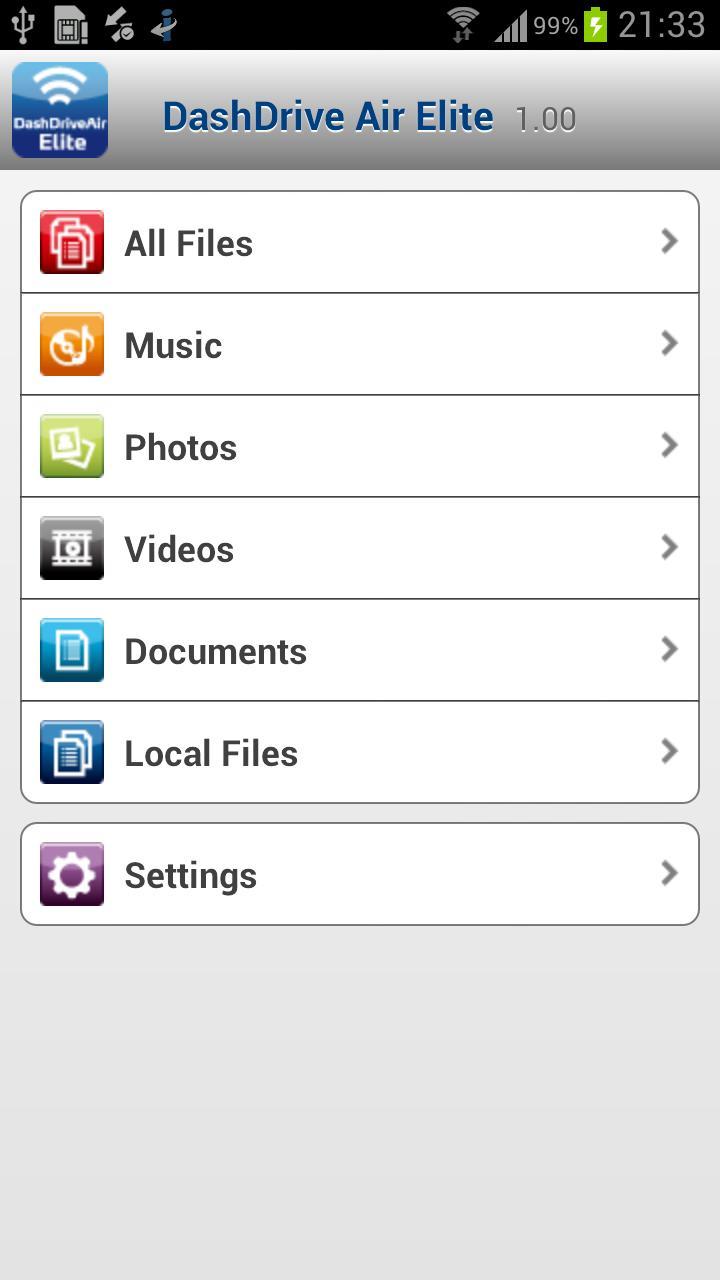The width and height of the screenshot is (720, 1280).
Task: Browse the Music section
Action: pos(360,345)
